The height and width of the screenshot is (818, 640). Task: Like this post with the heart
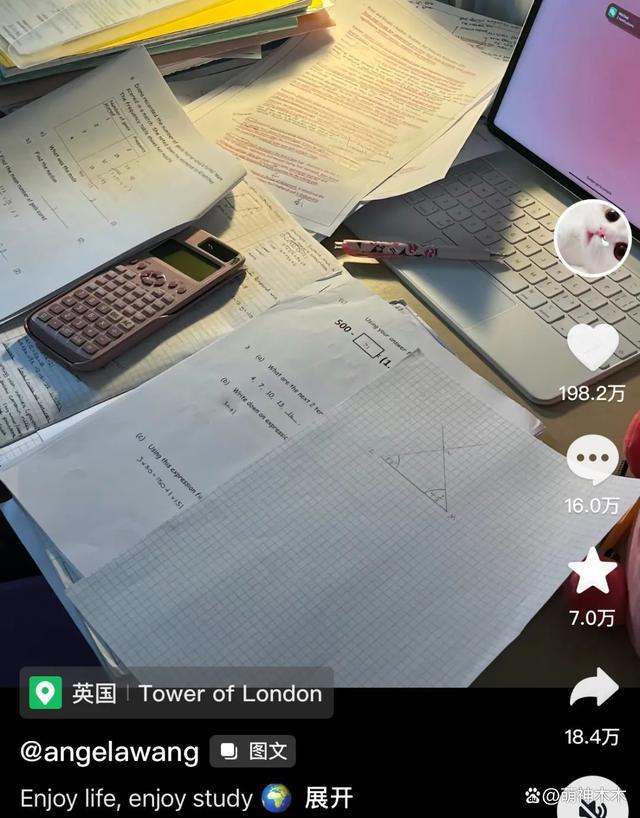(x=592, y=347)
